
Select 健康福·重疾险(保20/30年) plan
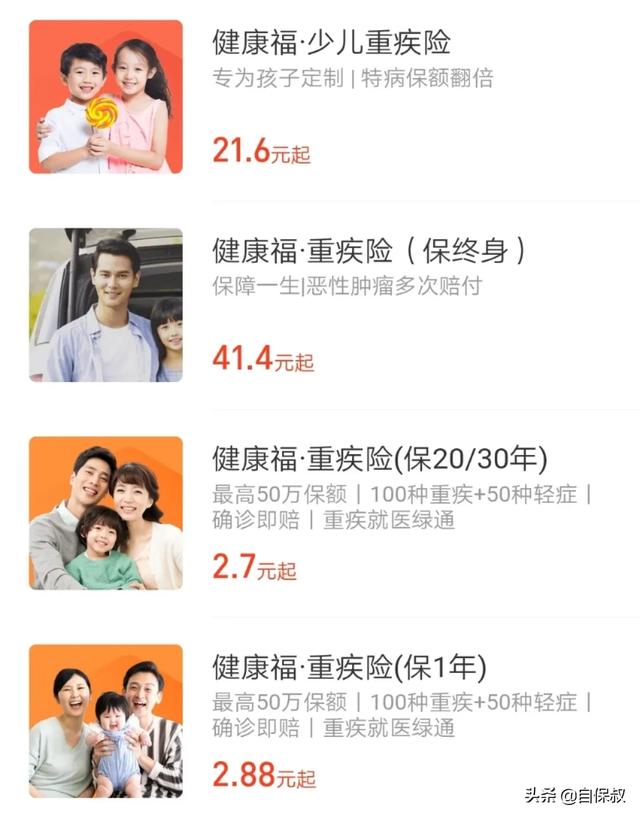380,459
